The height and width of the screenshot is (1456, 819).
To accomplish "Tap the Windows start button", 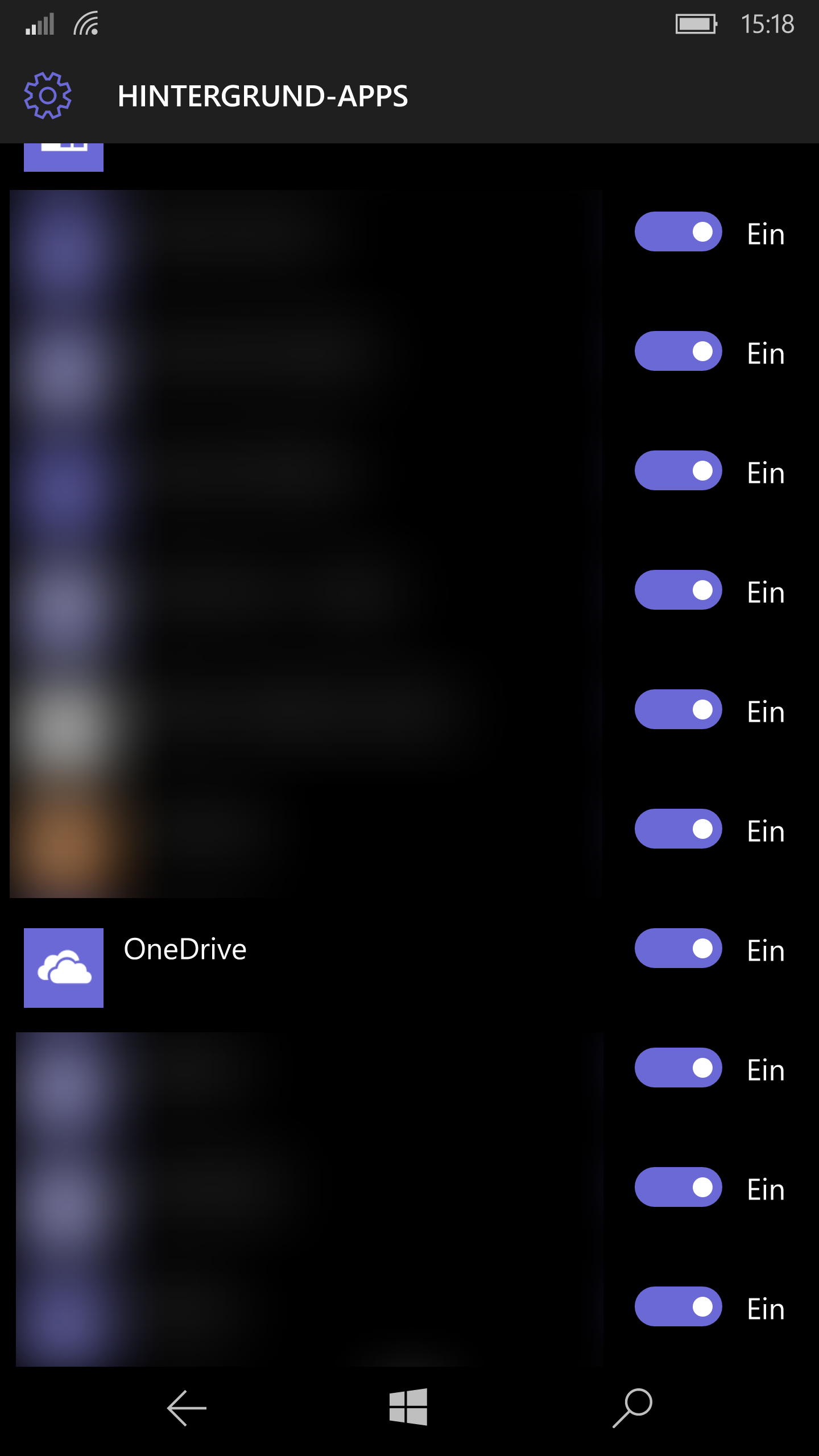I will tap(408, 1407).
